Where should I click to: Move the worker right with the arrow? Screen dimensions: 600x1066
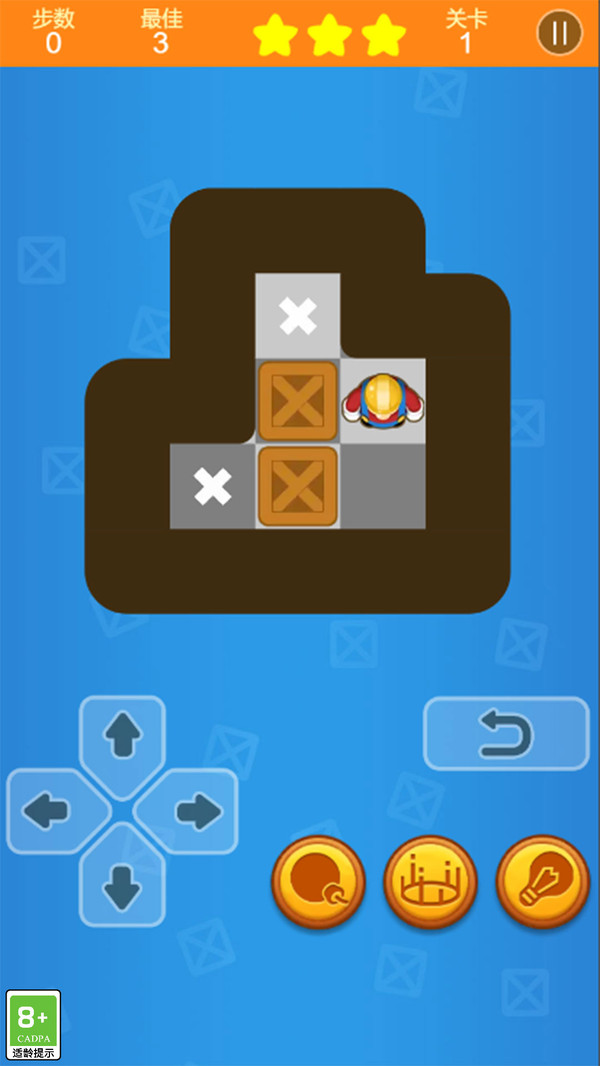196,811
